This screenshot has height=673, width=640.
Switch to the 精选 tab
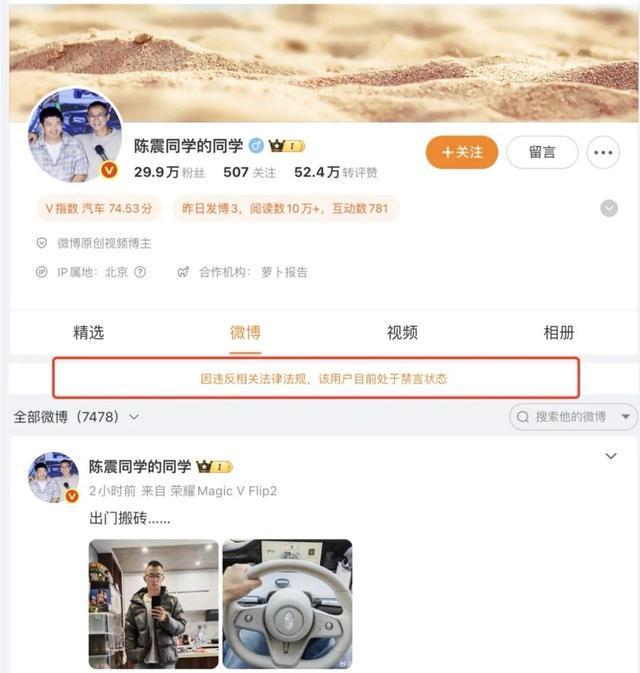(88, 333)
